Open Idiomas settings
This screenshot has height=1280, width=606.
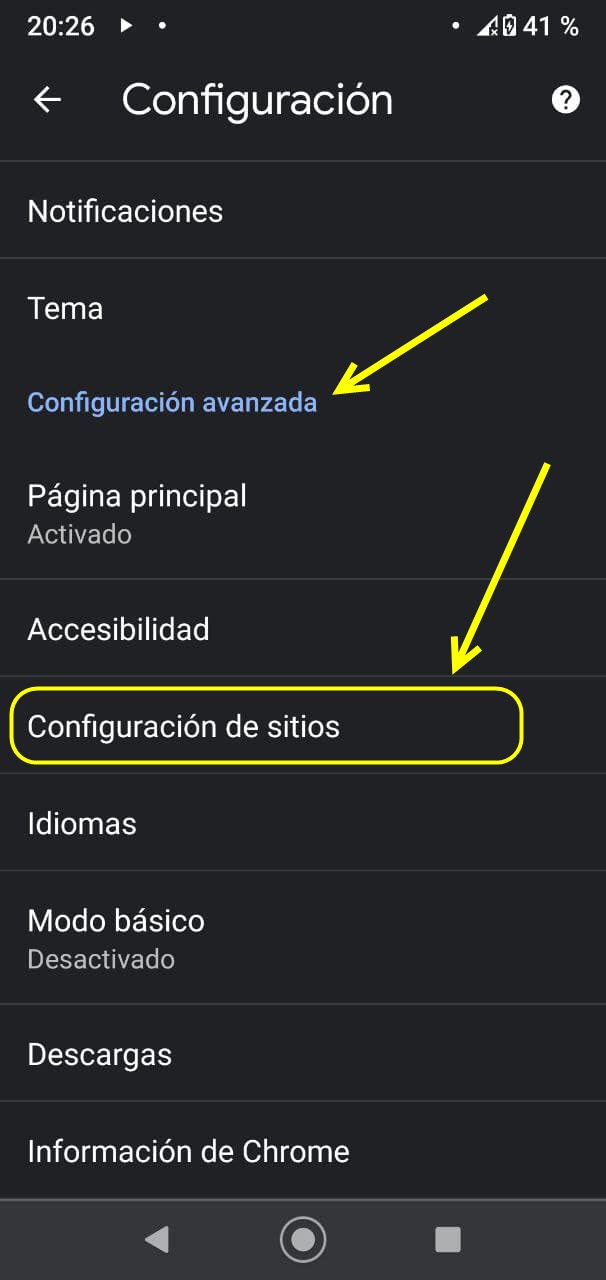pyautogui.click(x=82, y=823)
